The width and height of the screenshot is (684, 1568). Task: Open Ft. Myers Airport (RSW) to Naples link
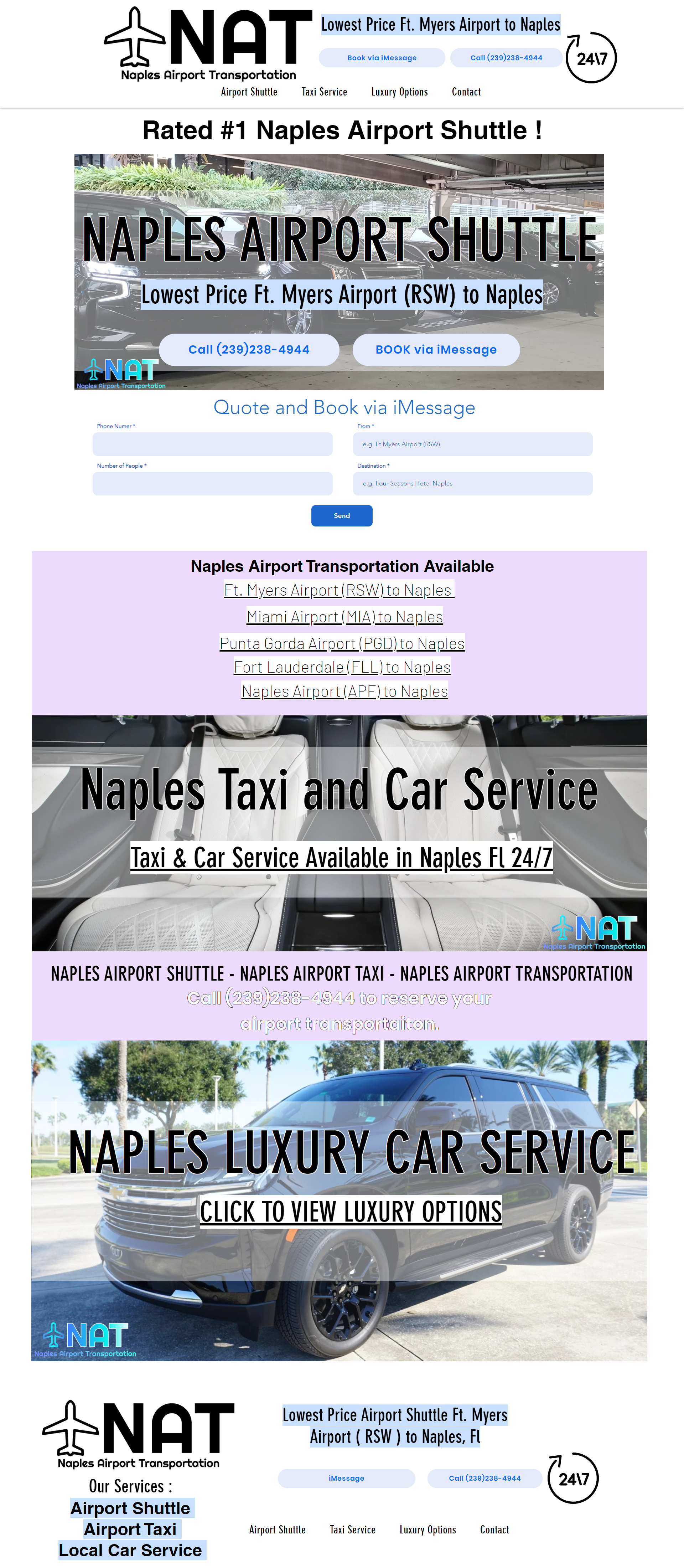point(339,590)
